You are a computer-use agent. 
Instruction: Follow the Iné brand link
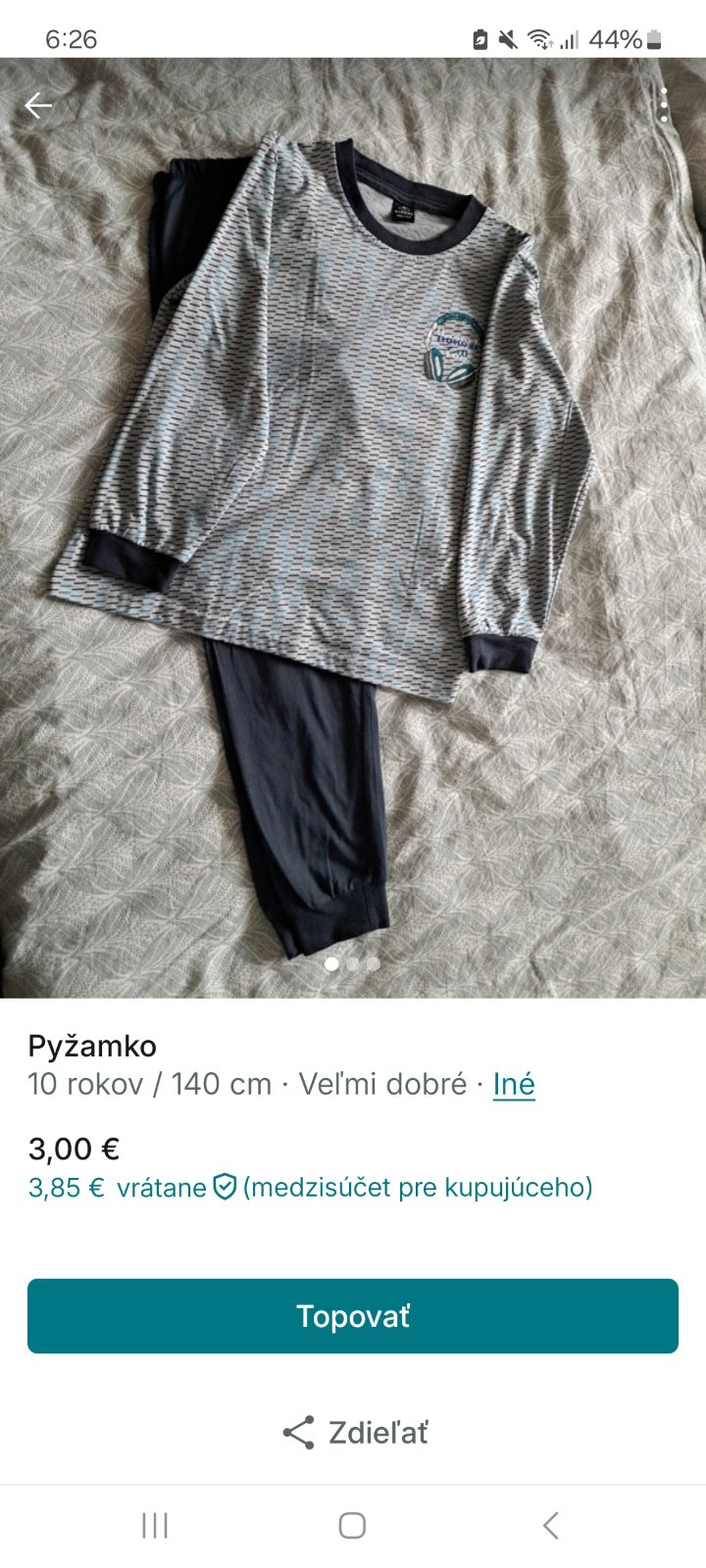514,1085
